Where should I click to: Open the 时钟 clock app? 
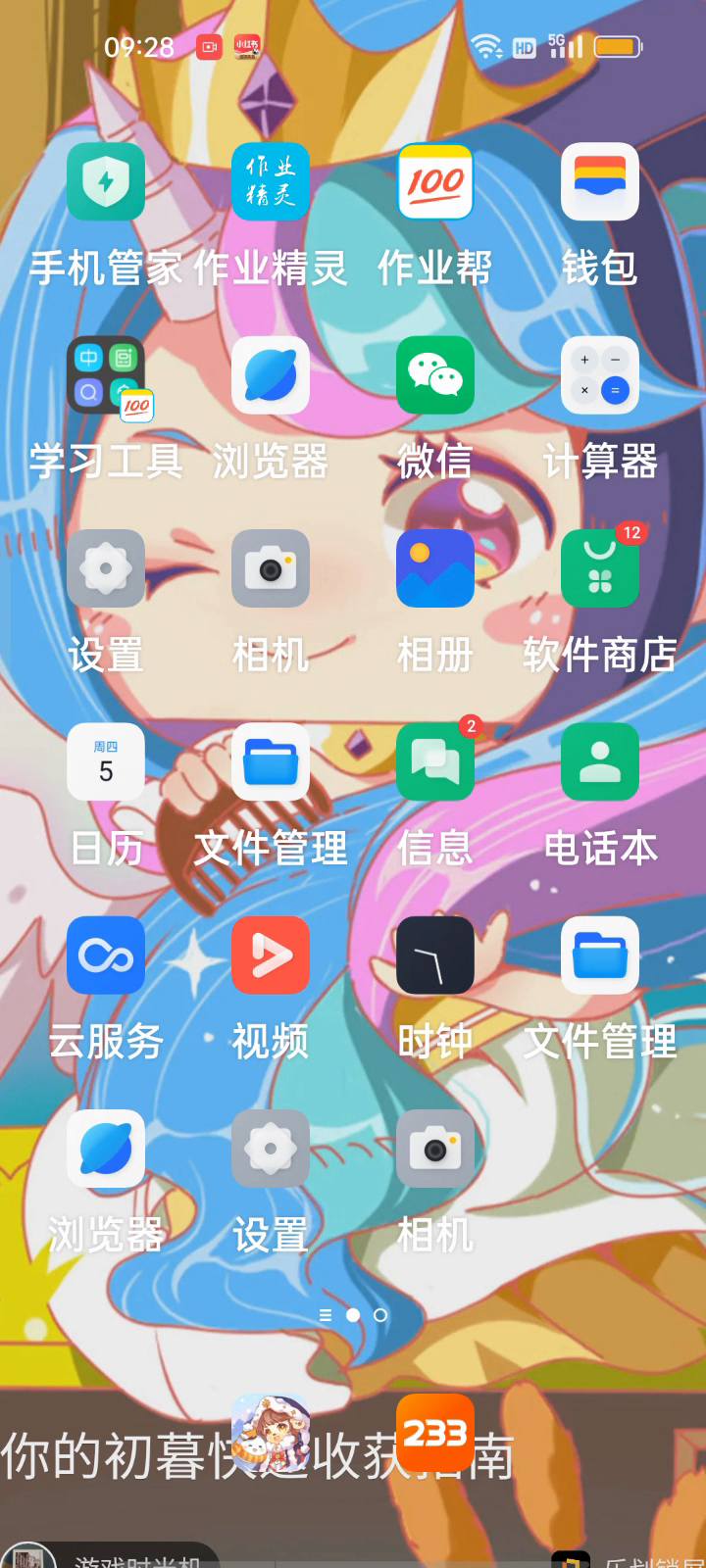click(x=435, y=955)
